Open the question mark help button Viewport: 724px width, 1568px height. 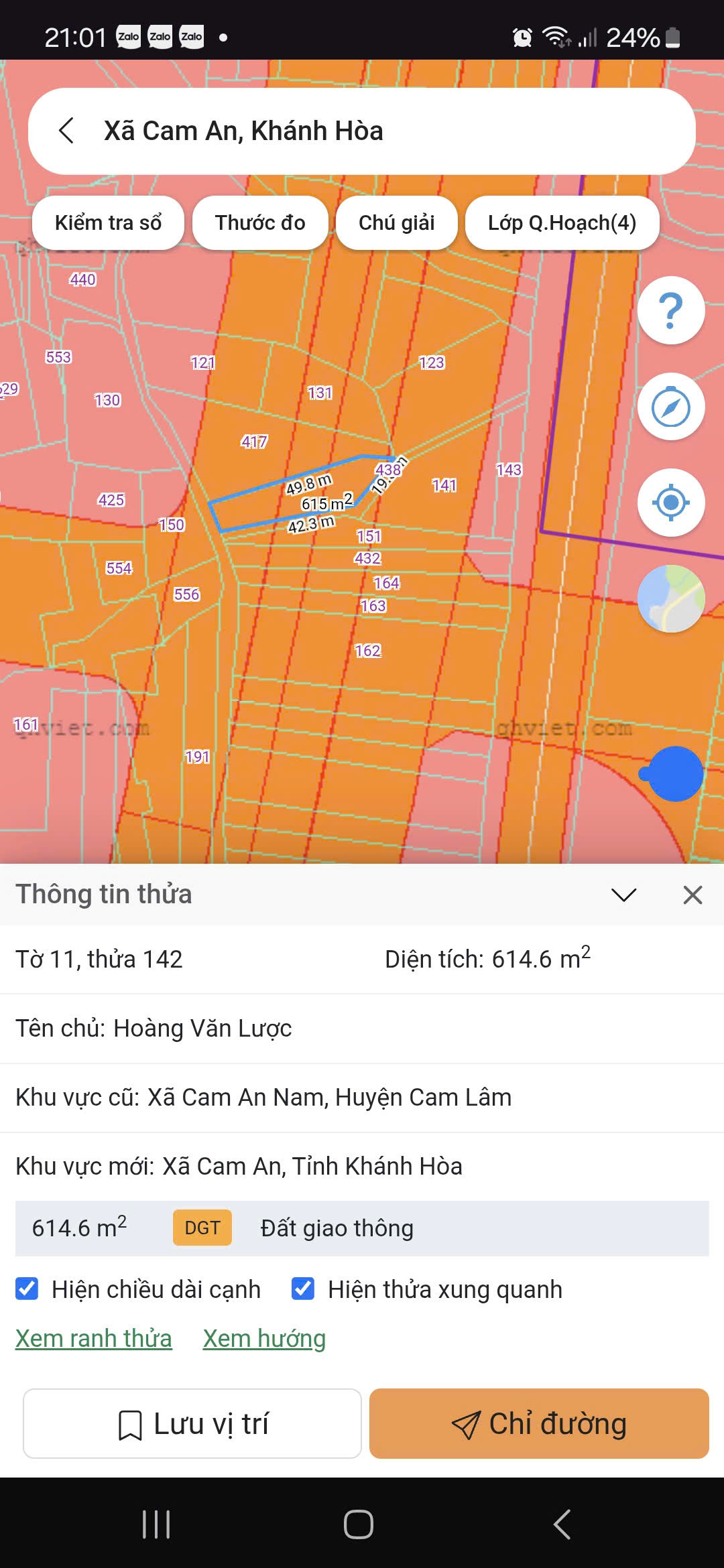point(670,310)
